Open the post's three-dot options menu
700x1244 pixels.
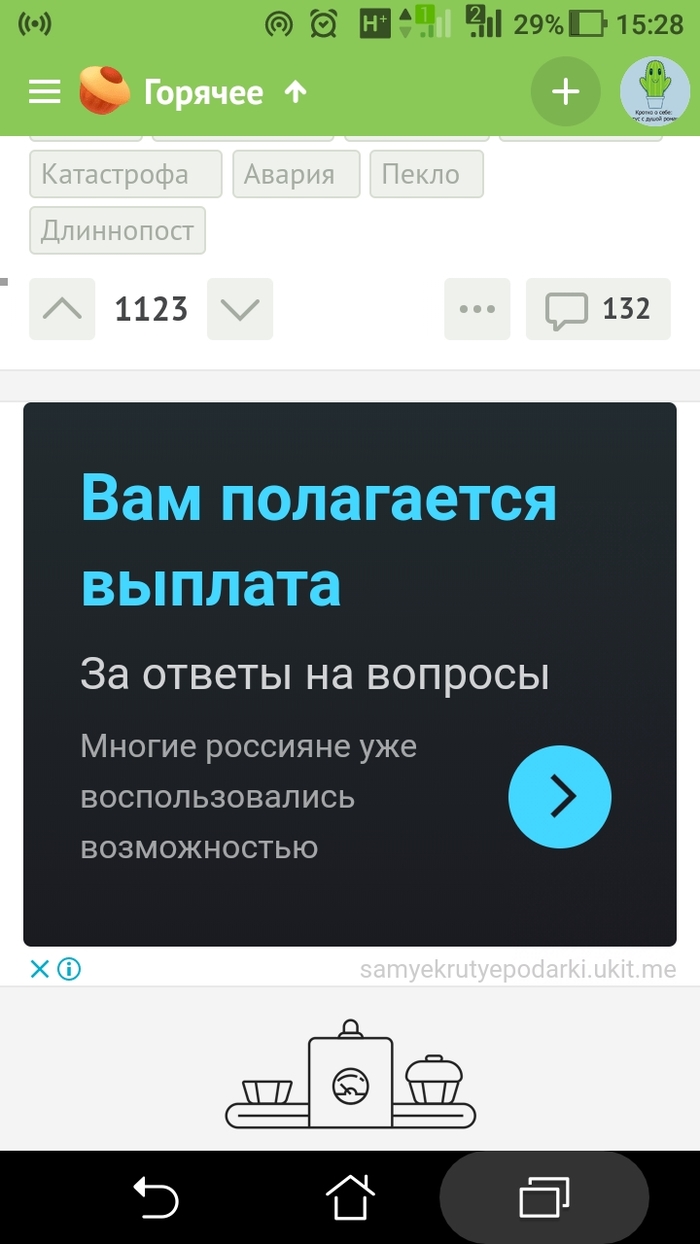(x=477, y=309)
